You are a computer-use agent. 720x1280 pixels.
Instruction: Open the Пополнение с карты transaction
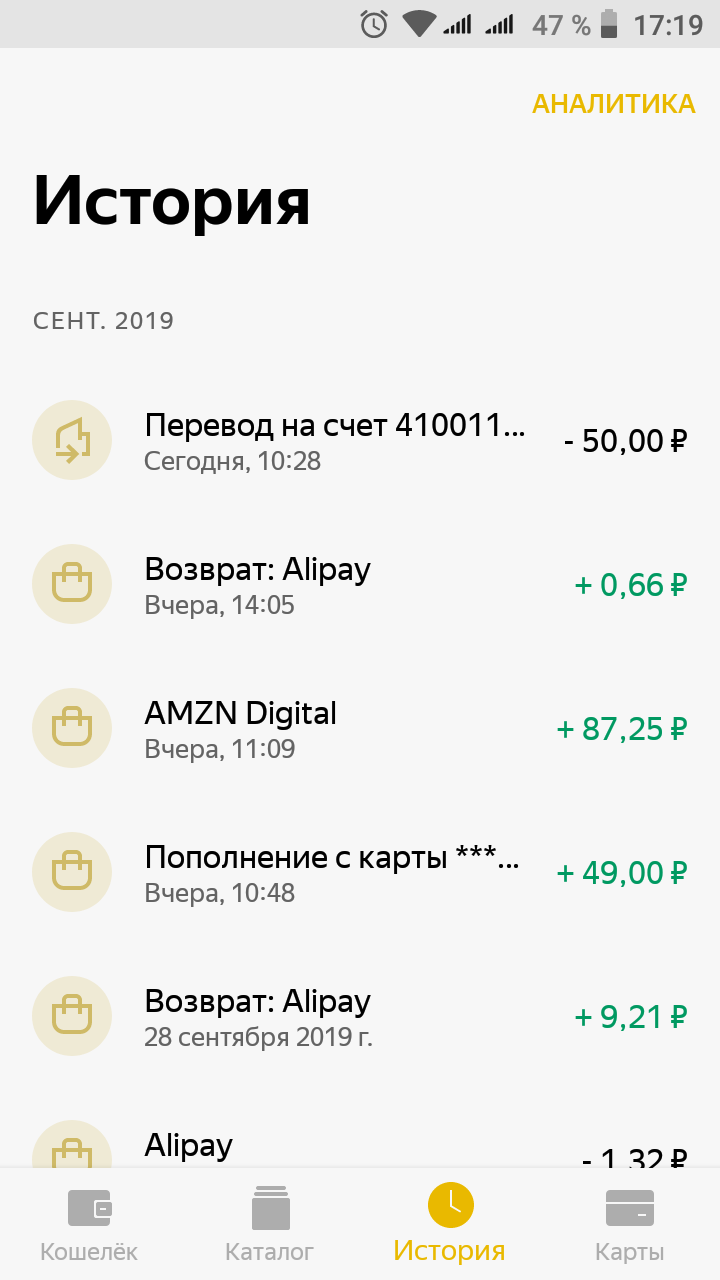(360, 873)
